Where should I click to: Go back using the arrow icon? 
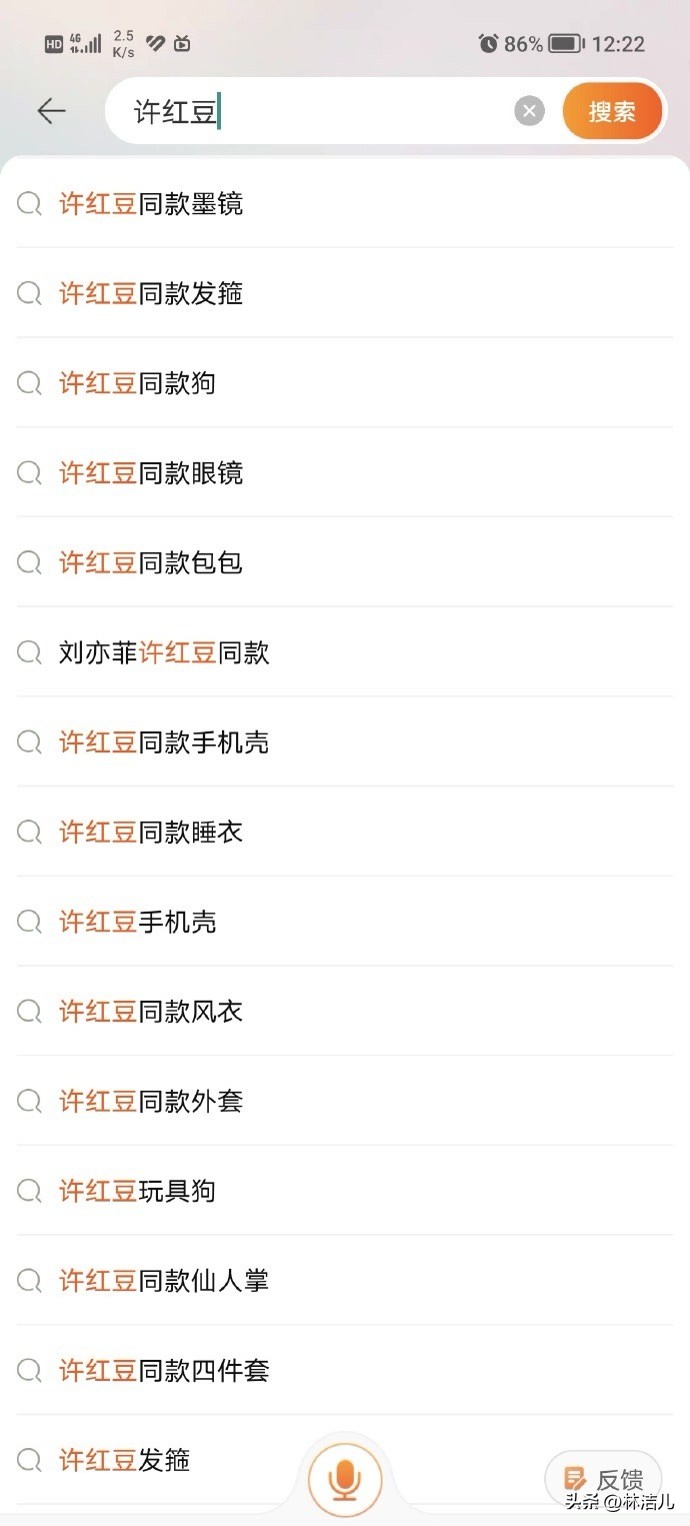tap(51, 111)
